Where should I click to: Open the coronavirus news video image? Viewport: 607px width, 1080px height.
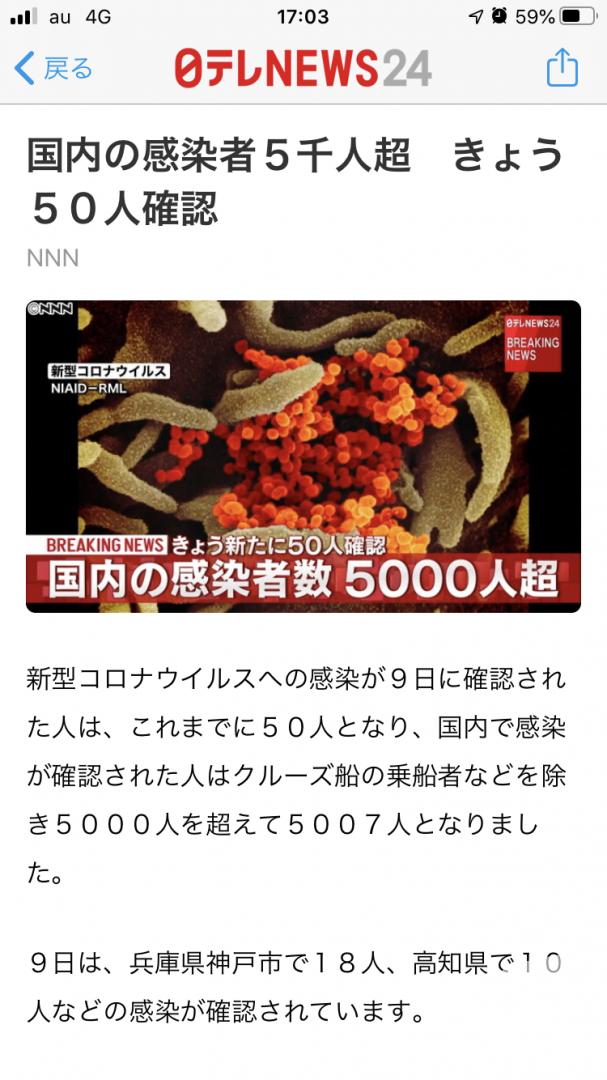[x=303, y=456]
